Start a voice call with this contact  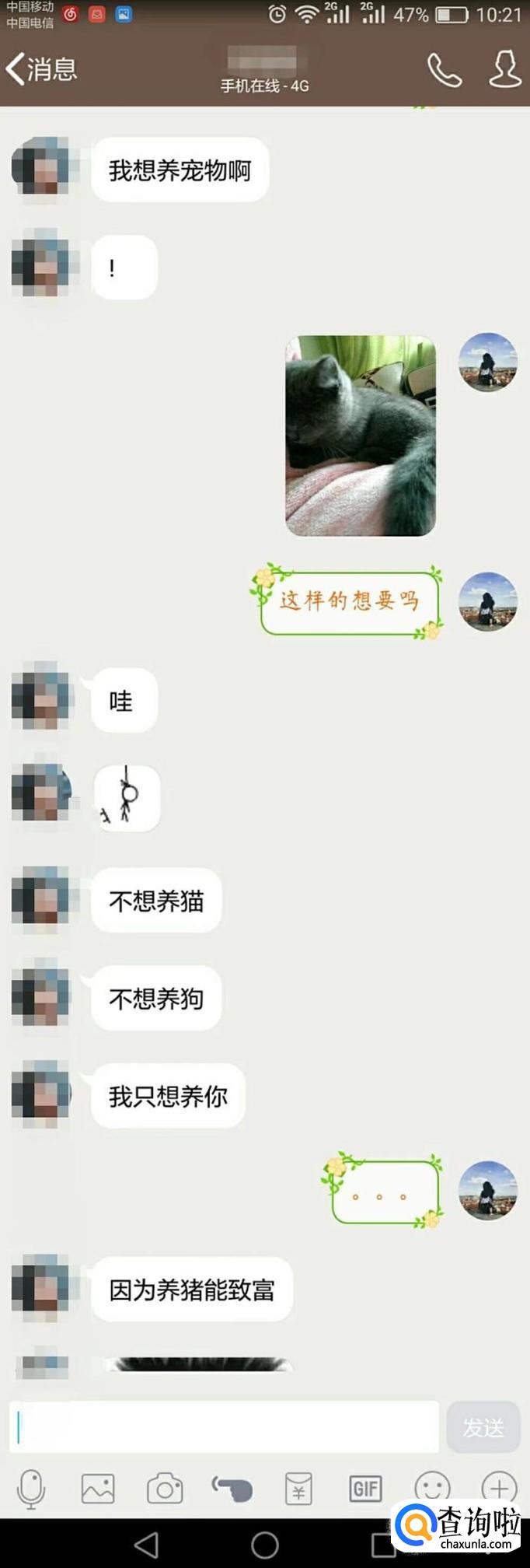445,70
